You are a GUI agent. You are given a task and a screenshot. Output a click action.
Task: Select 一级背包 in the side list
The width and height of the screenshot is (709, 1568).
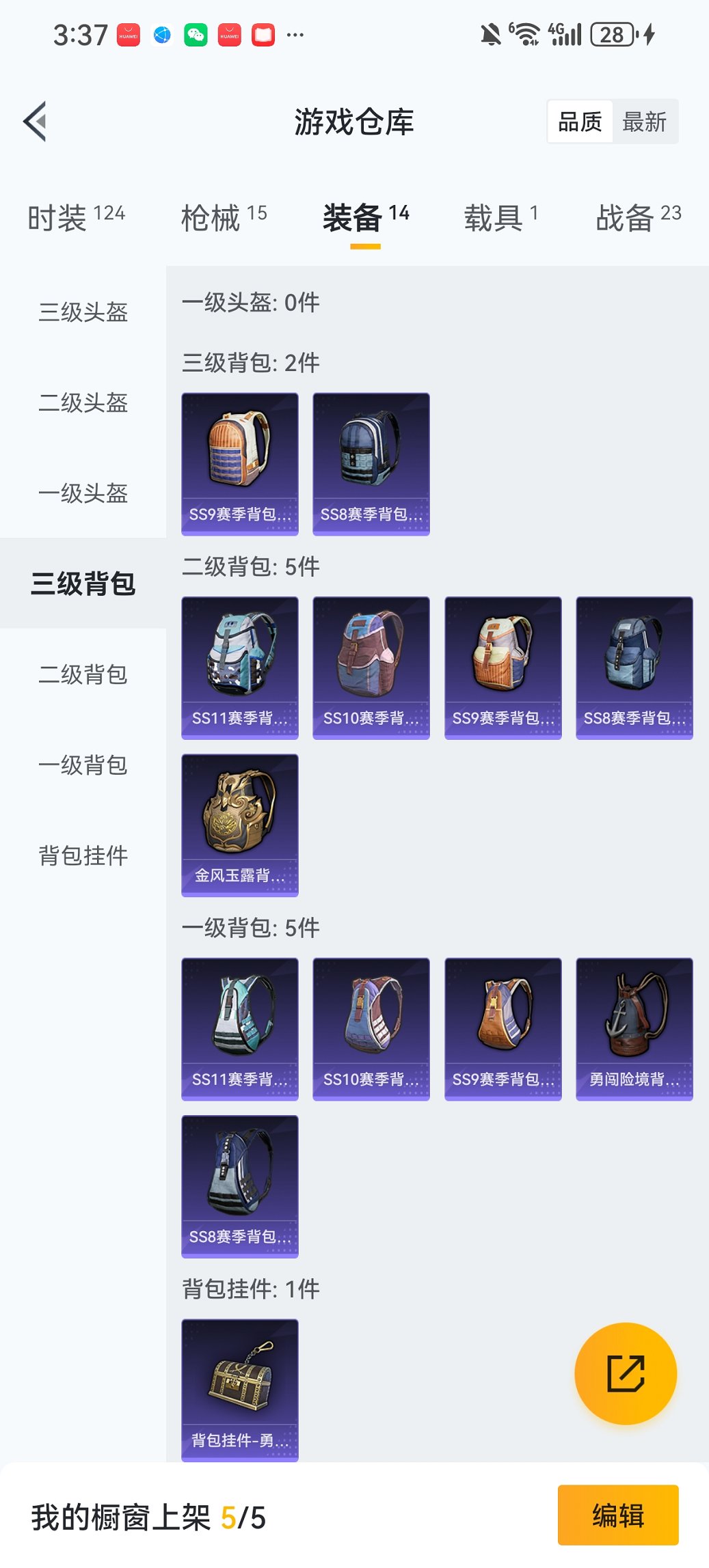coord(83,765)
